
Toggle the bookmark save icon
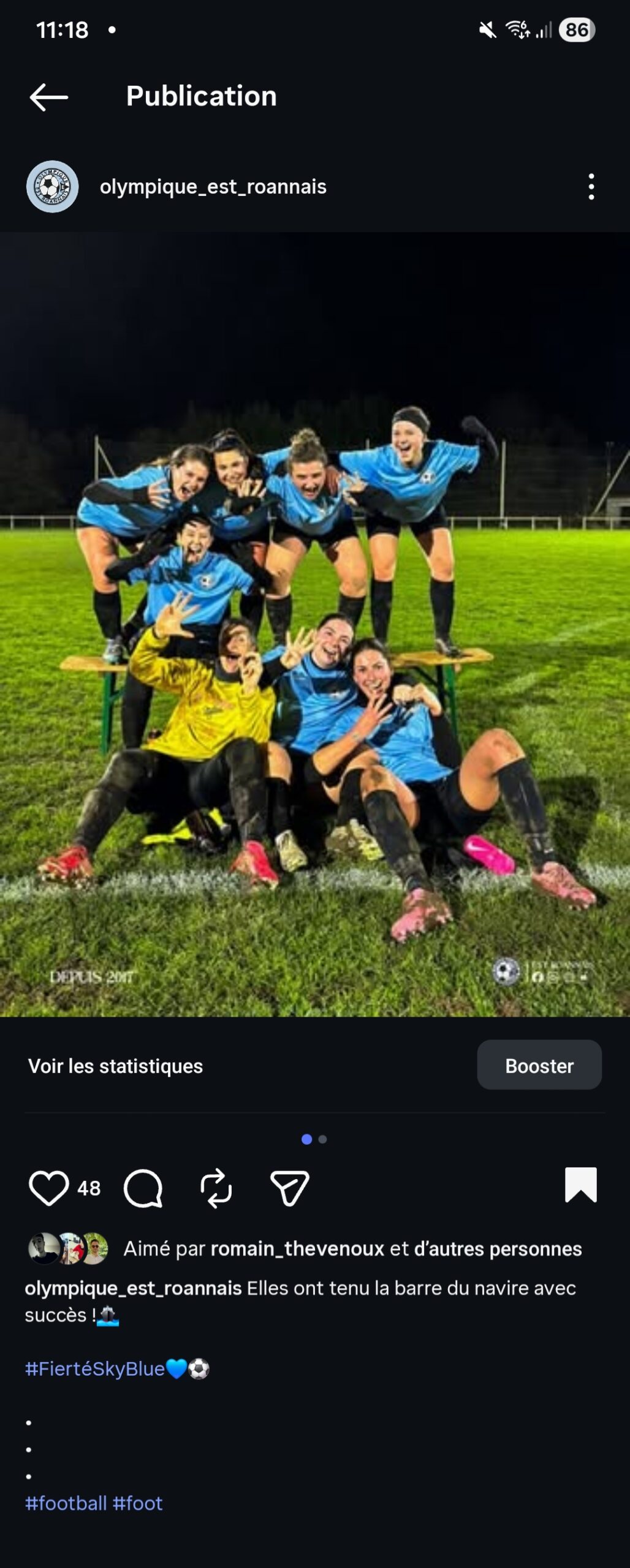coord(580,1185)
